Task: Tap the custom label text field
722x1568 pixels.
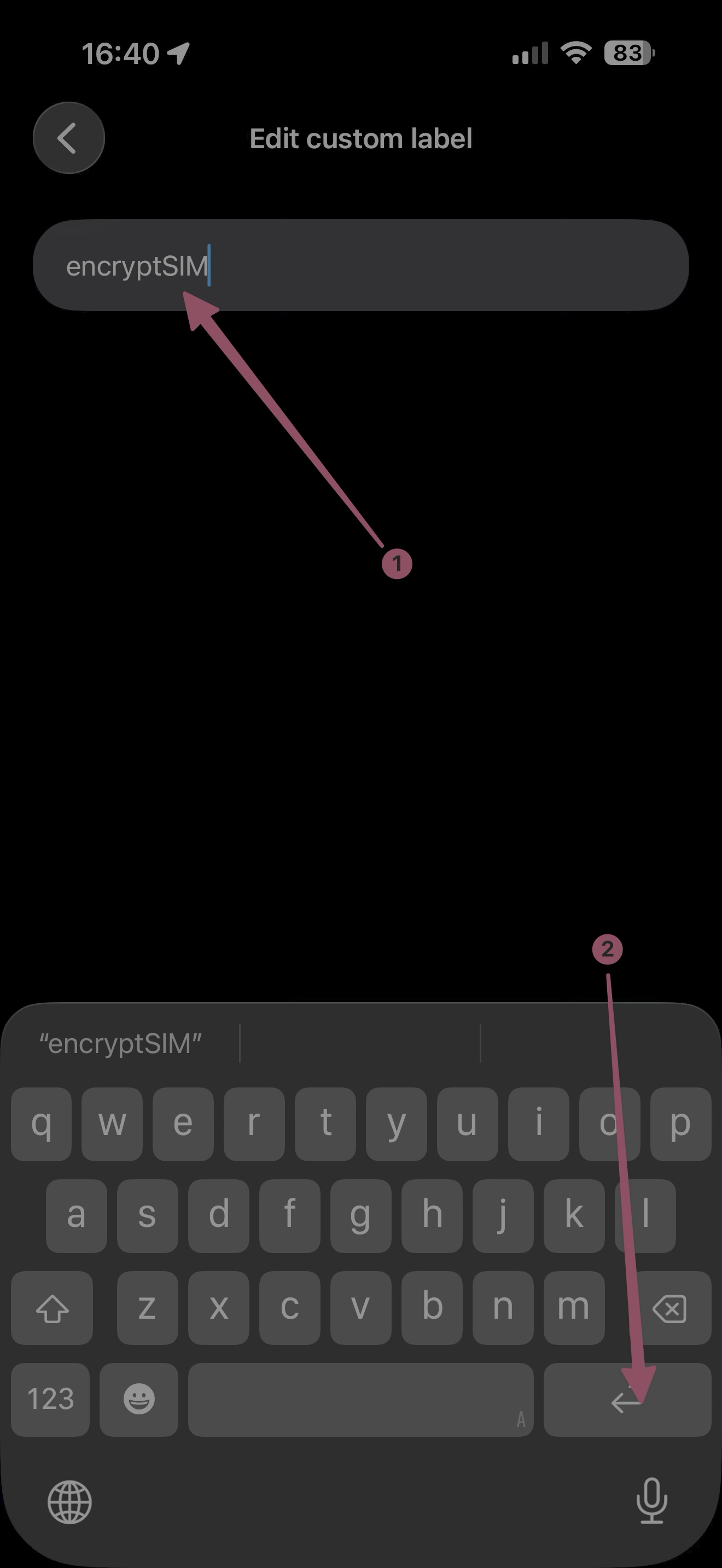Action: [x=361, y=265]
